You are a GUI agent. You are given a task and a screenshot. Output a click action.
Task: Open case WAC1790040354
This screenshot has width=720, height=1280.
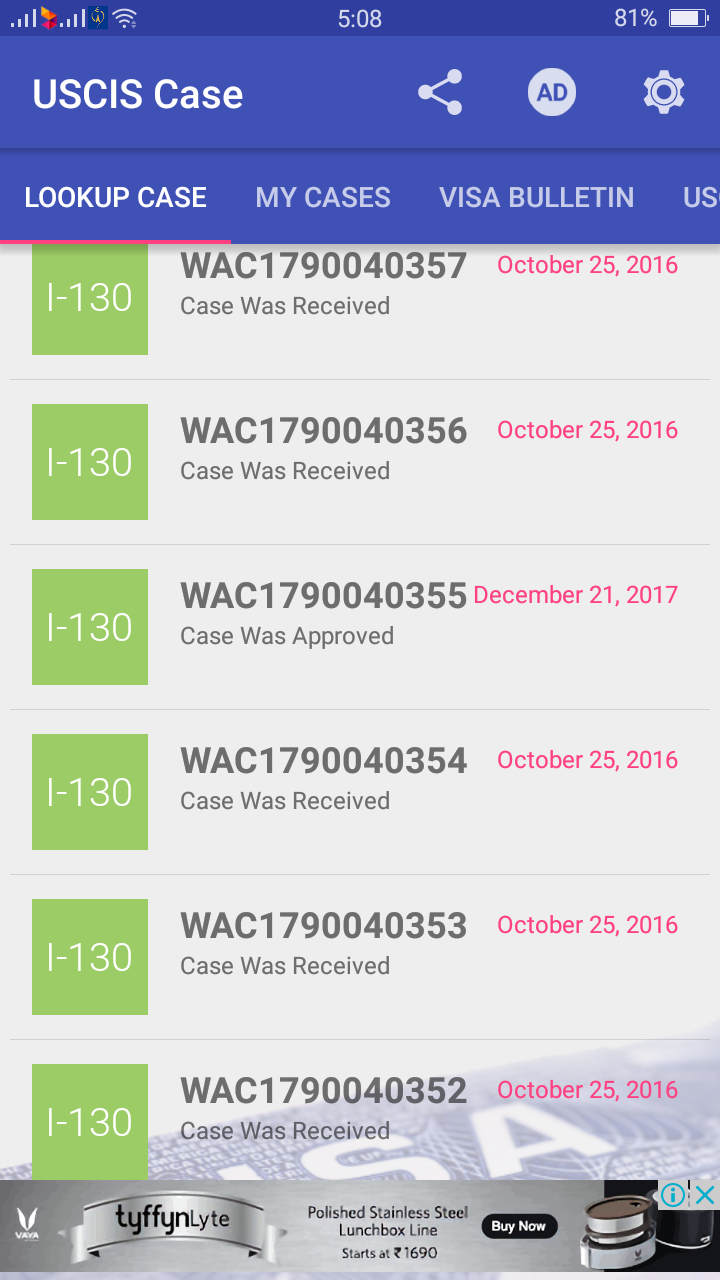click(x=360, y=792)
